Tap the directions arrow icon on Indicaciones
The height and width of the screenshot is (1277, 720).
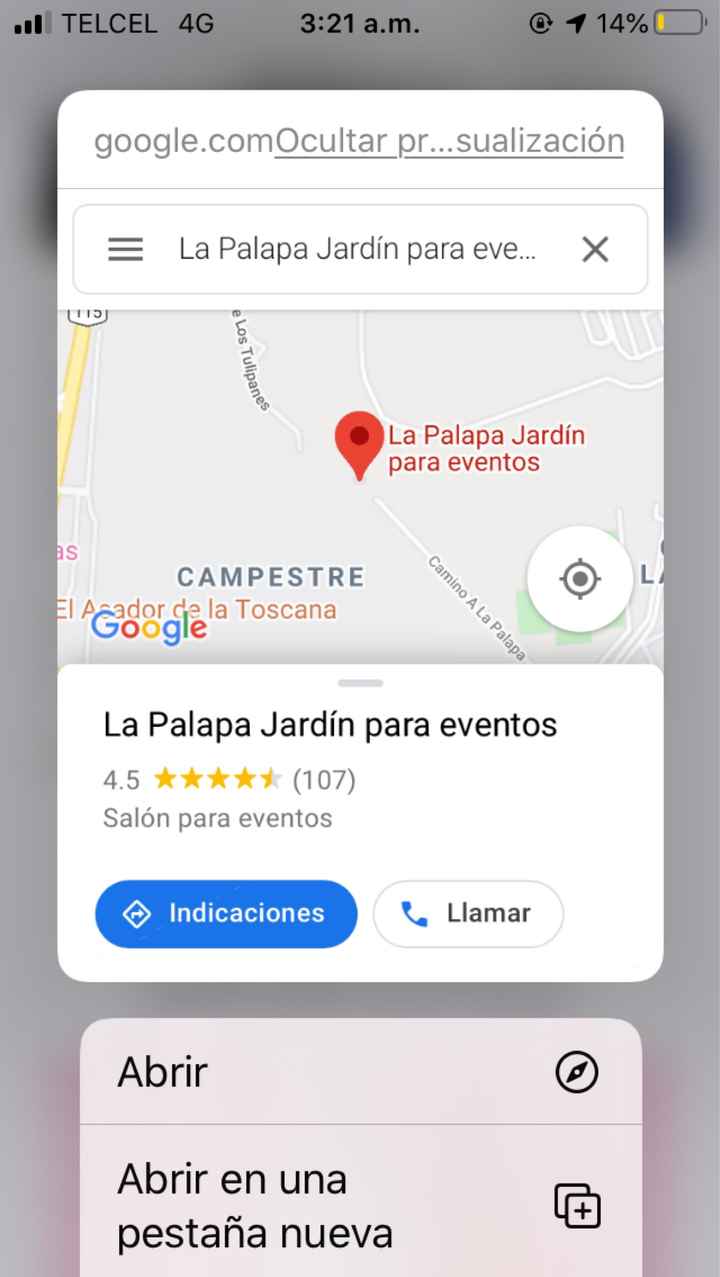(x=138, y=913)
